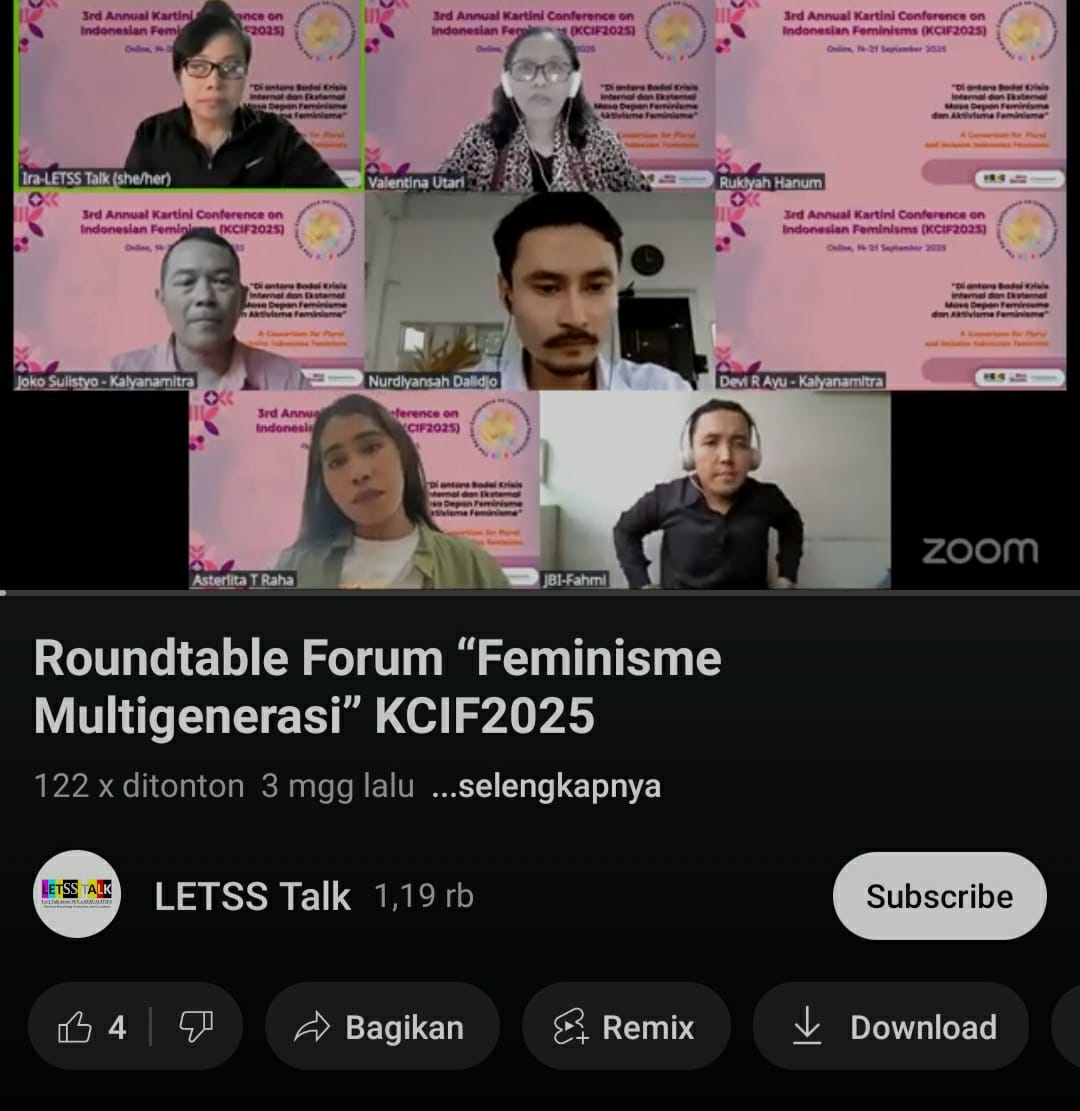Subscribe to LETSS Talk channel
Image resolution: width=1080 pixels, height=1111 pixels.
click(x=939, y=896)
